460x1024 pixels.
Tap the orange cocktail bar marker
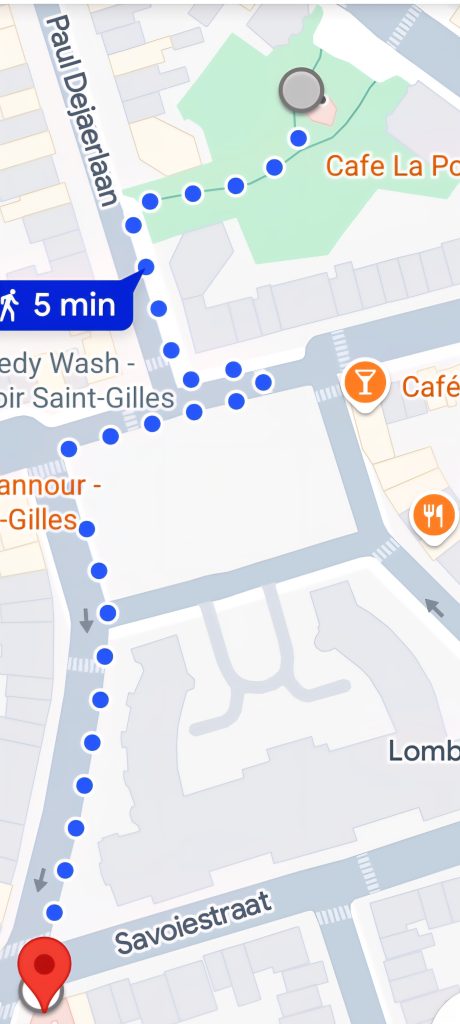[x=365, y=384]
